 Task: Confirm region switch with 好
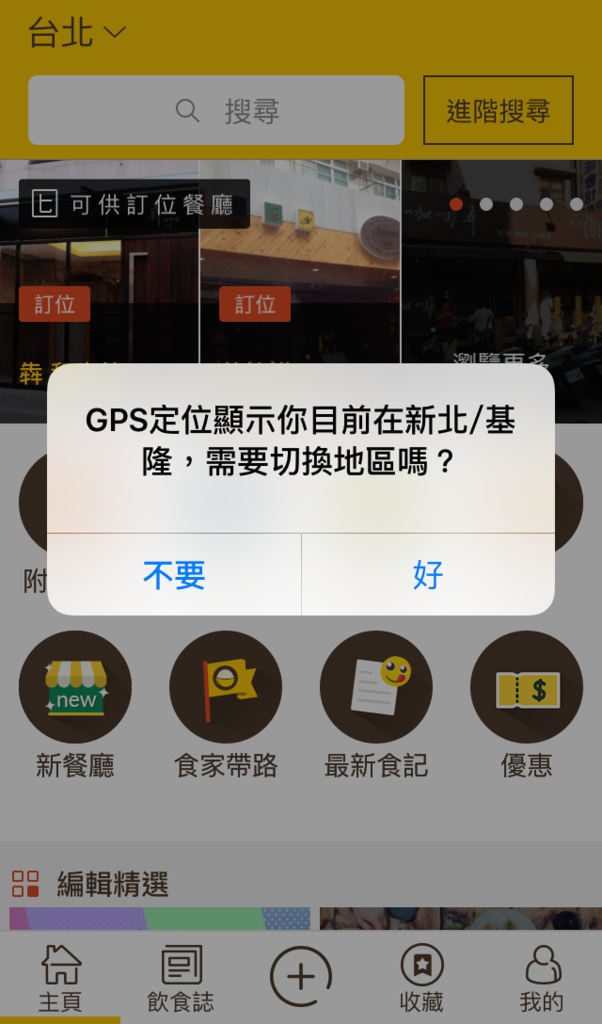pos(428,575)
